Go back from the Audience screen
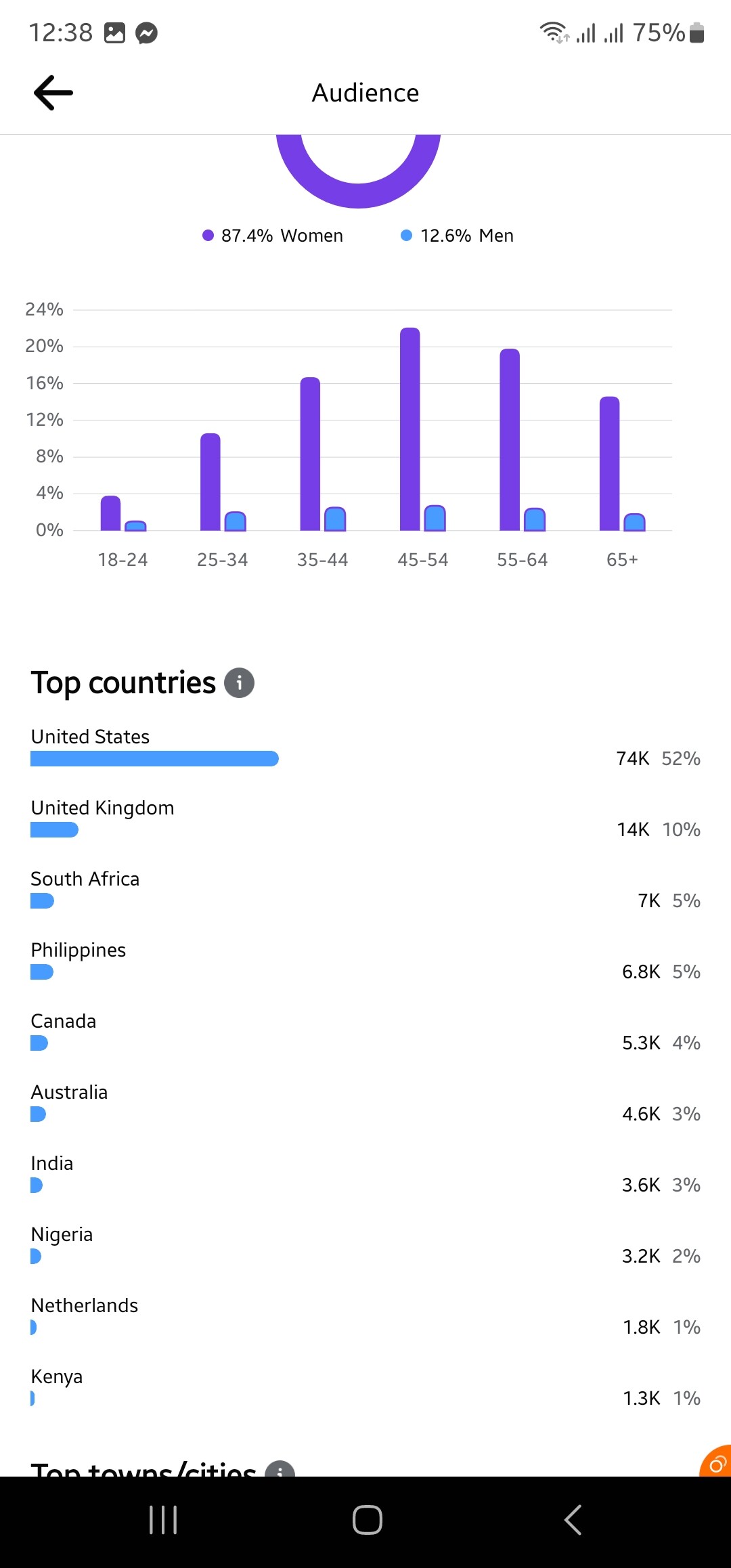 pos(53,93)
